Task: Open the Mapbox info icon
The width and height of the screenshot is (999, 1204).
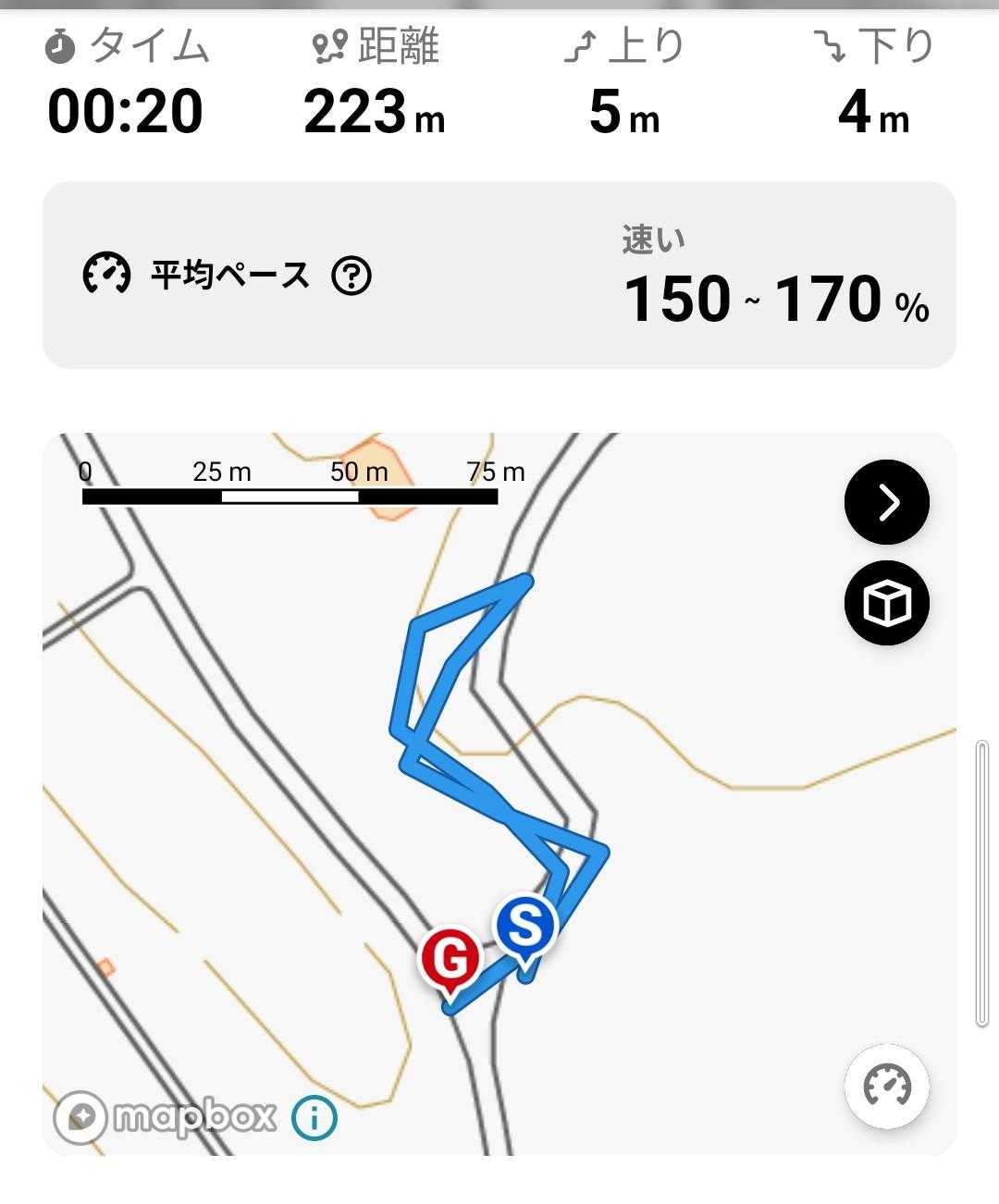Action: tap(314, 1118)
